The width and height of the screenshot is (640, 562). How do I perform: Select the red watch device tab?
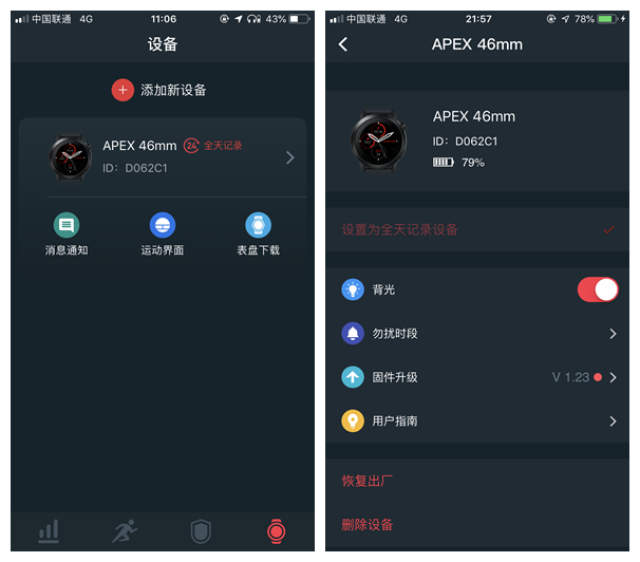[277, 532]
